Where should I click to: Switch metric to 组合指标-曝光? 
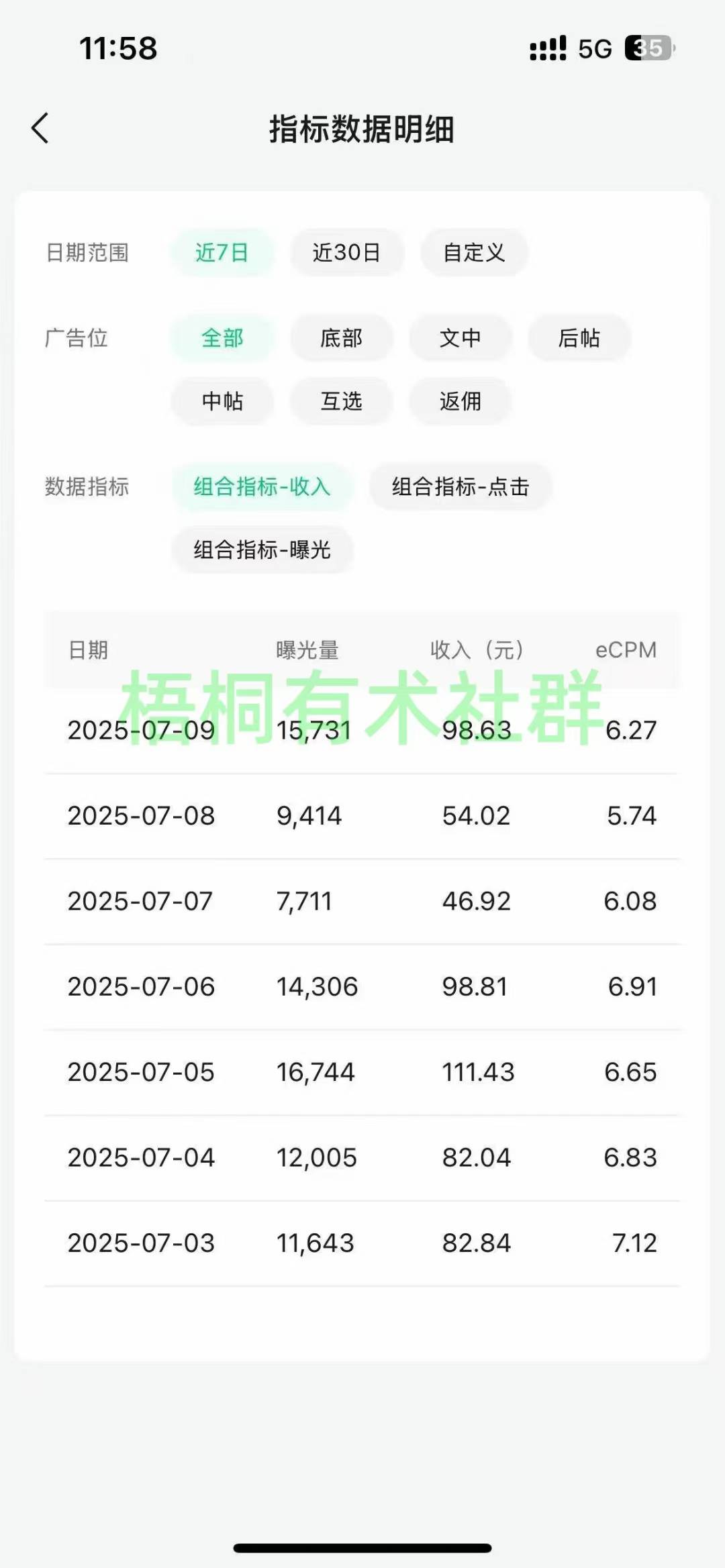coord(262,550)
